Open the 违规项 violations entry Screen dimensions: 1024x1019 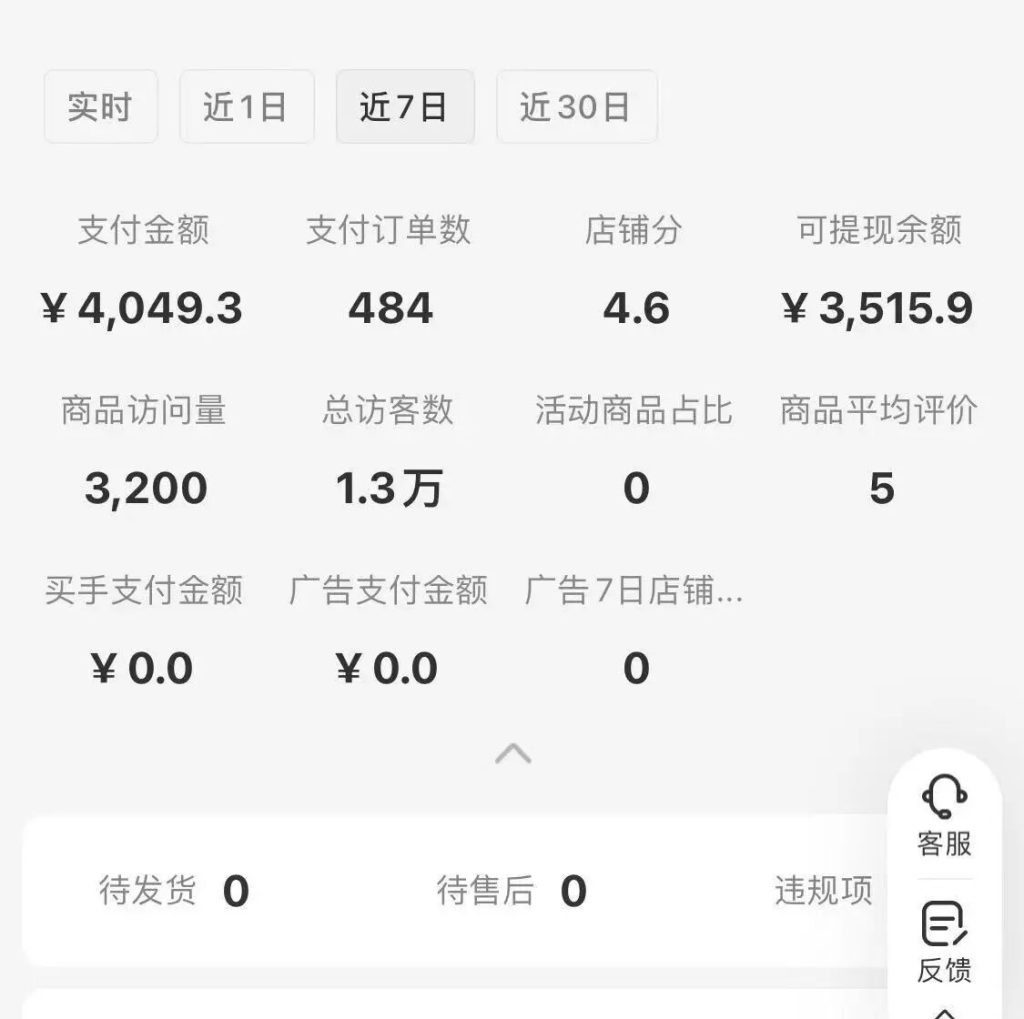[823, 890]
